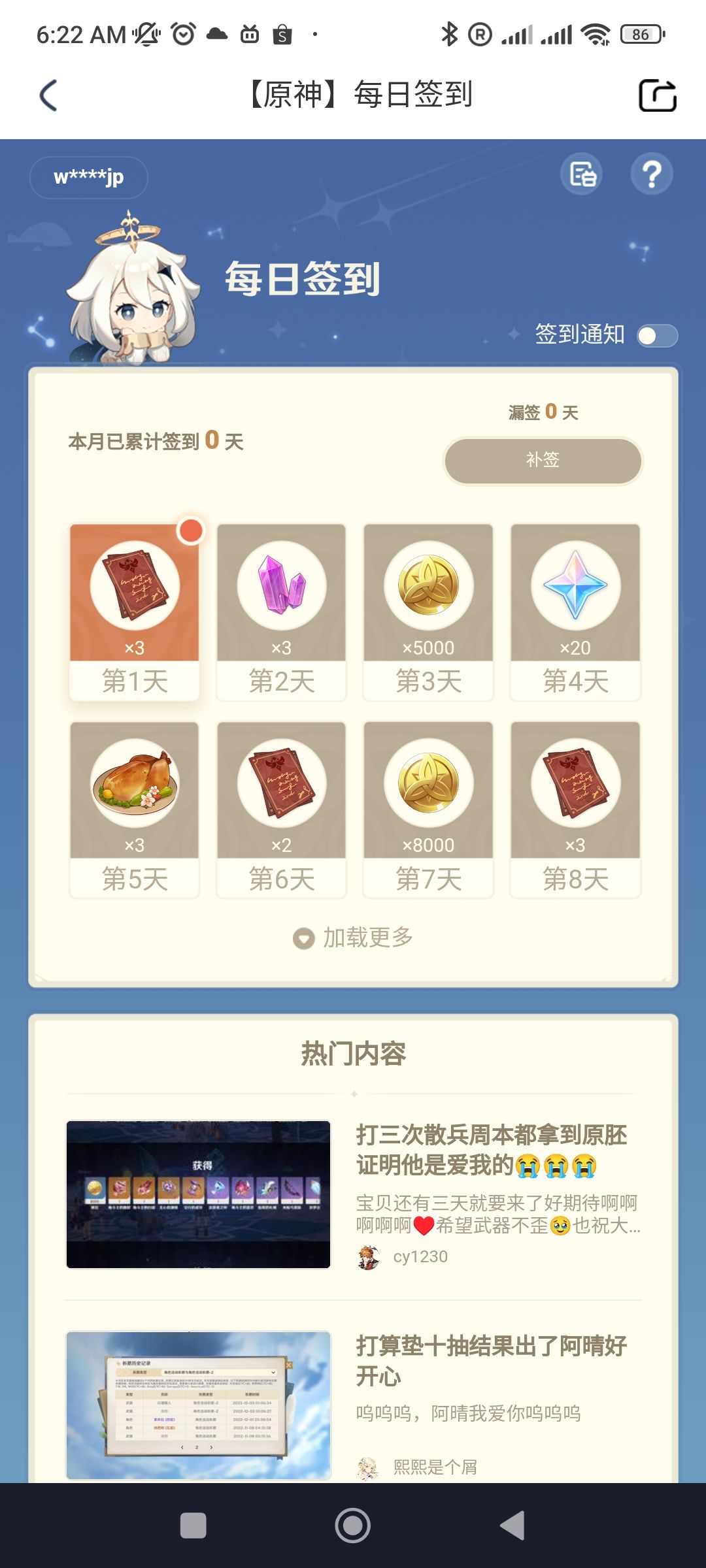Select the 第5天 food reward tile

(135, 809)
